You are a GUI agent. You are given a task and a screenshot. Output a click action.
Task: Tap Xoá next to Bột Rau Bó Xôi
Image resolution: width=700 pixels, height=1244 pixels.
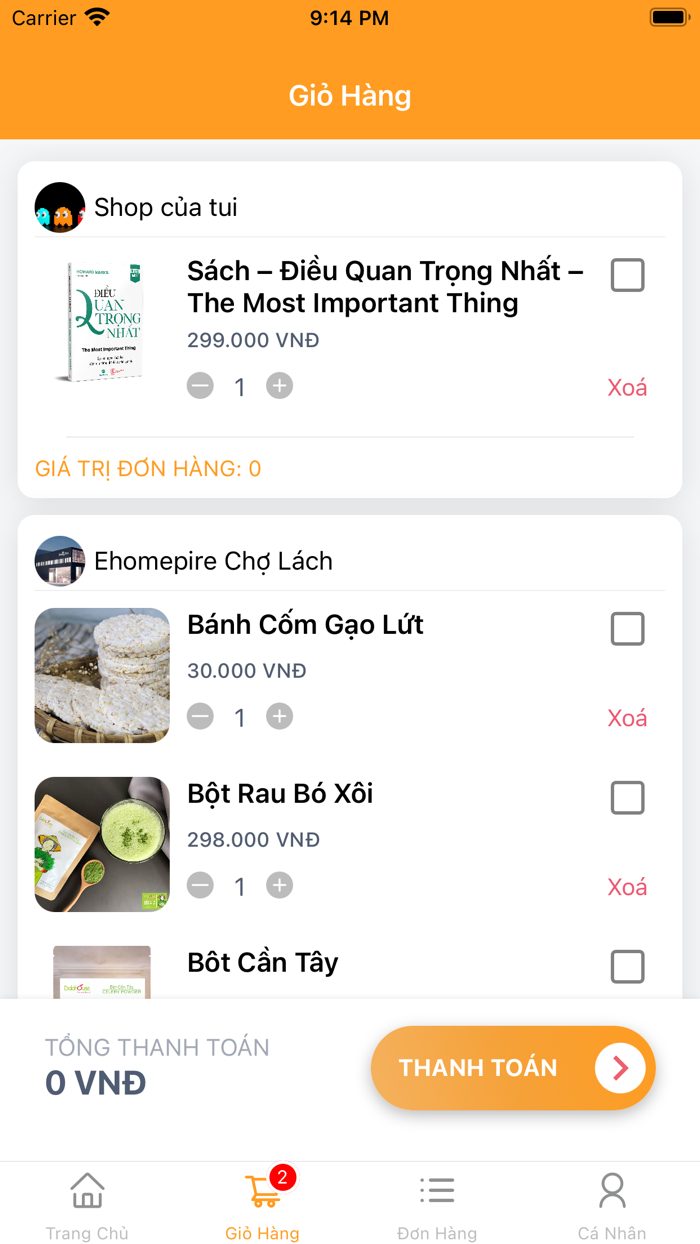(627, 887)
